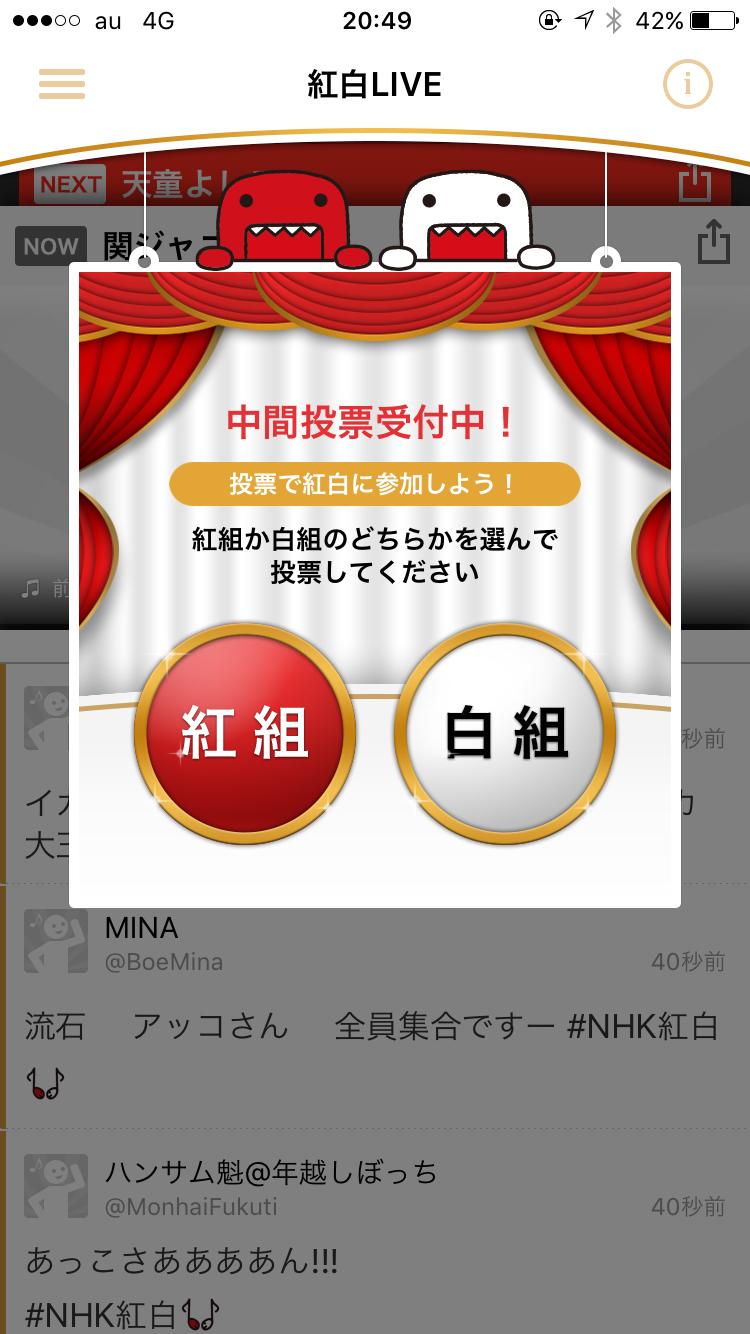Open the hamburger navigation menu
This screenshot has width=750, height=1334.
[x=61, y=85]
